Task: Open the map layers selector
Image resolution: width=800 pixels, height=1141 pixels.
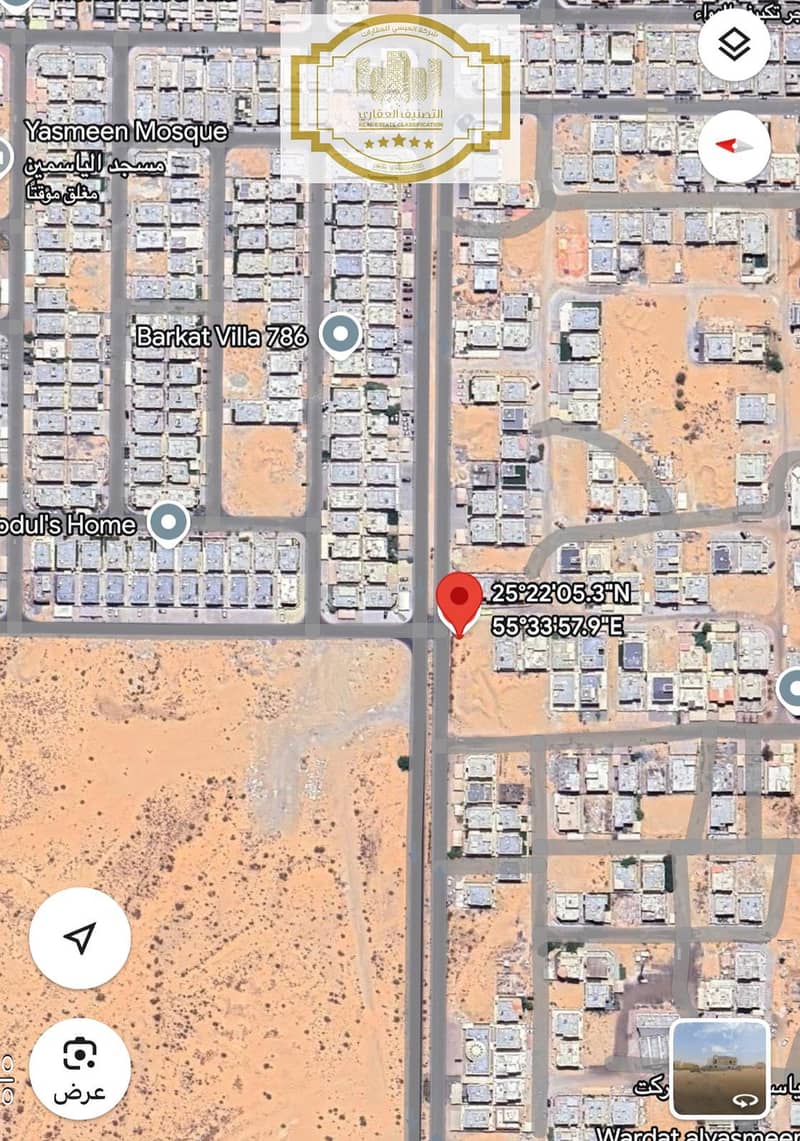Action: (734, 45)
